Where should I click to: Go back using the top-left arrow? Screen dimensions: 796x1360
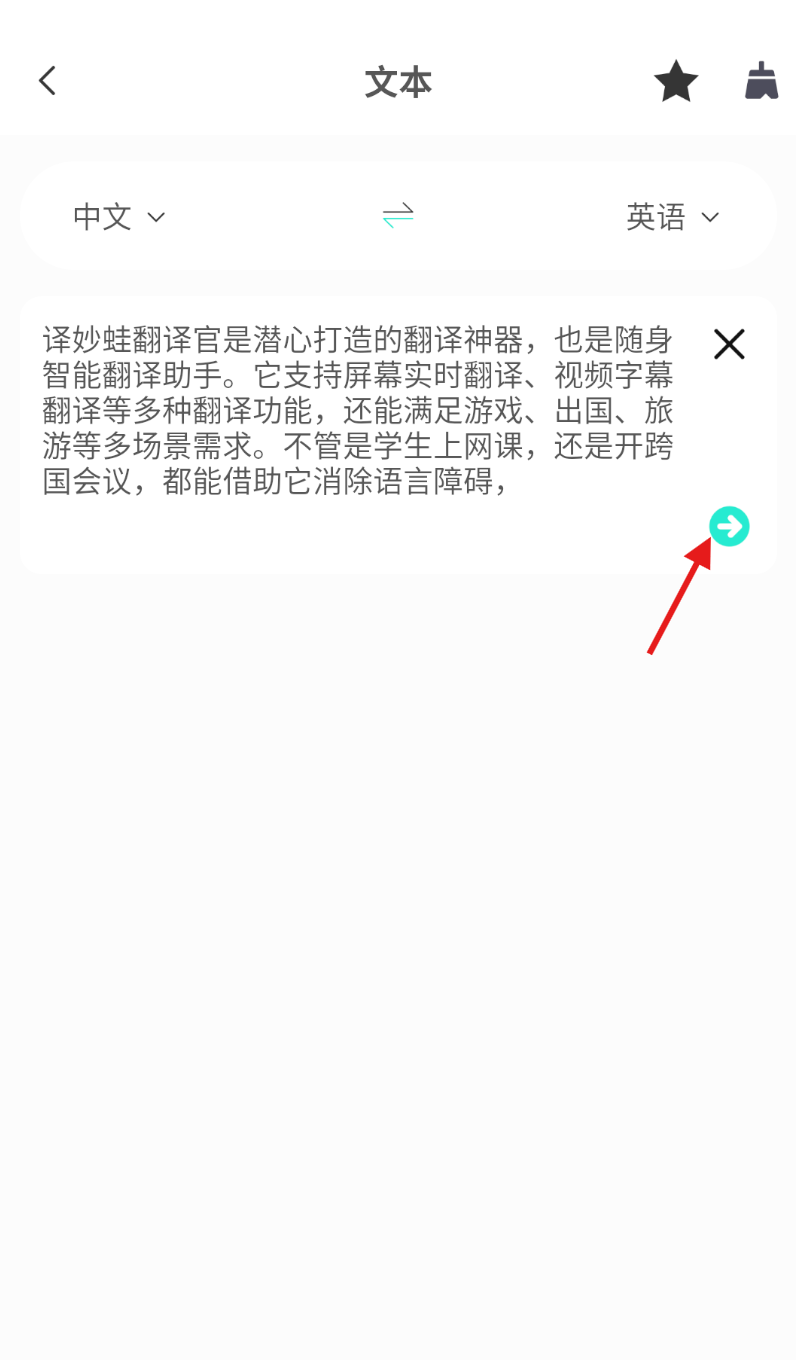click(x=47, y=81)
